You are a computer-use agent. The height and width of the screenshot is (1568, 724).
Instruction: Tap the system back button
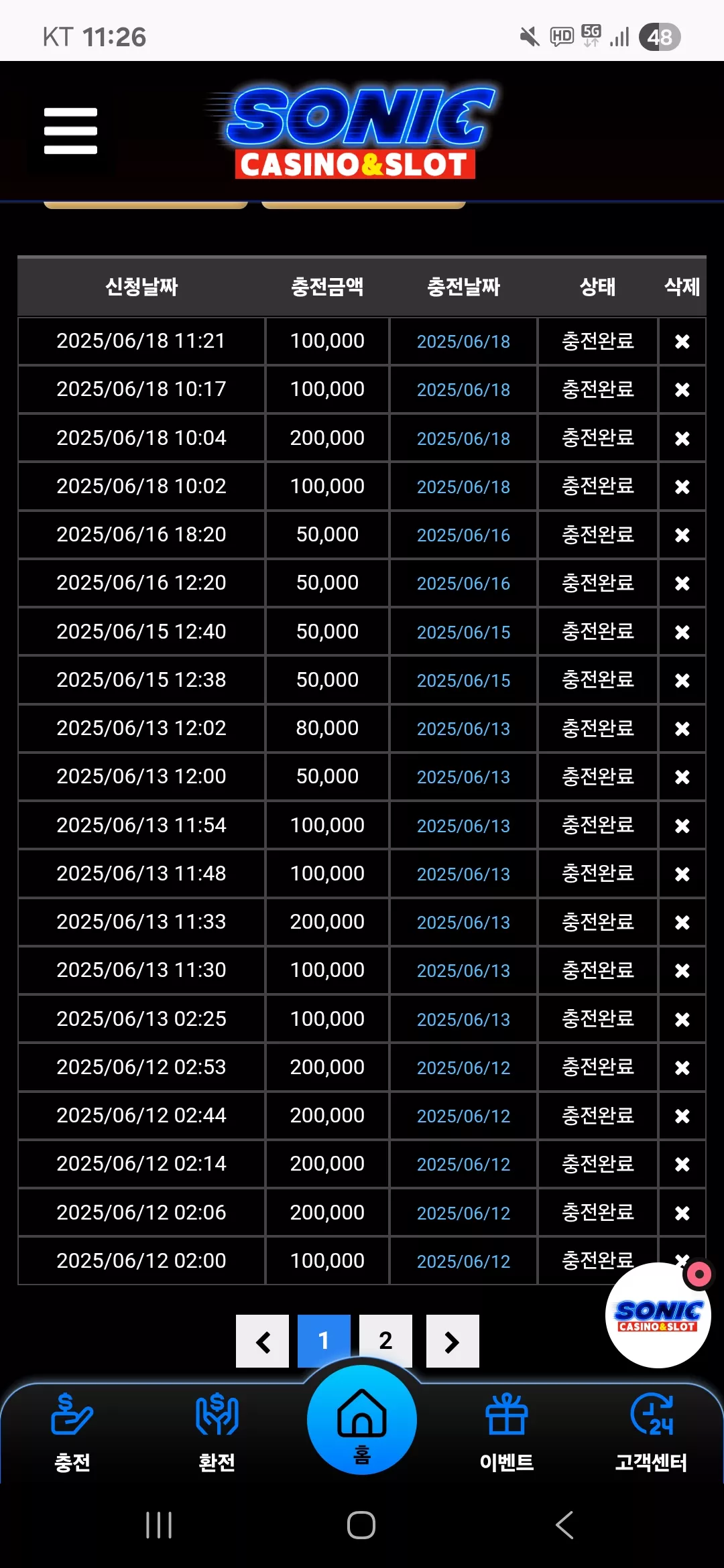[564, 1525]
